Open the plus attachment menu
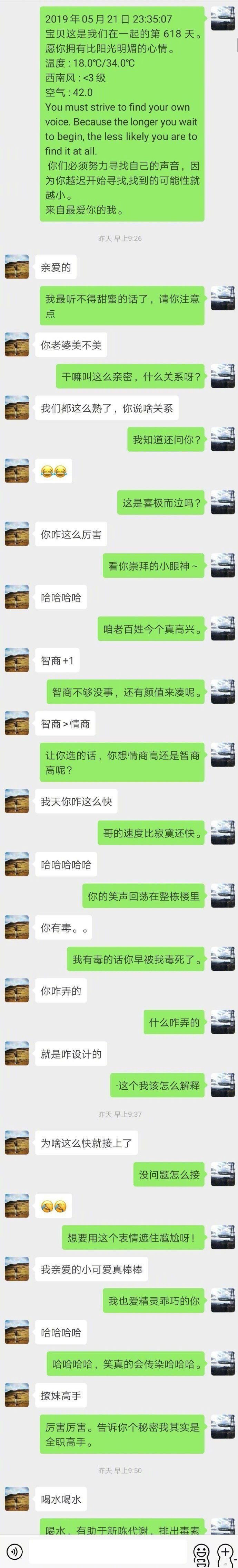The image size is (238, 1568). 226,1551
